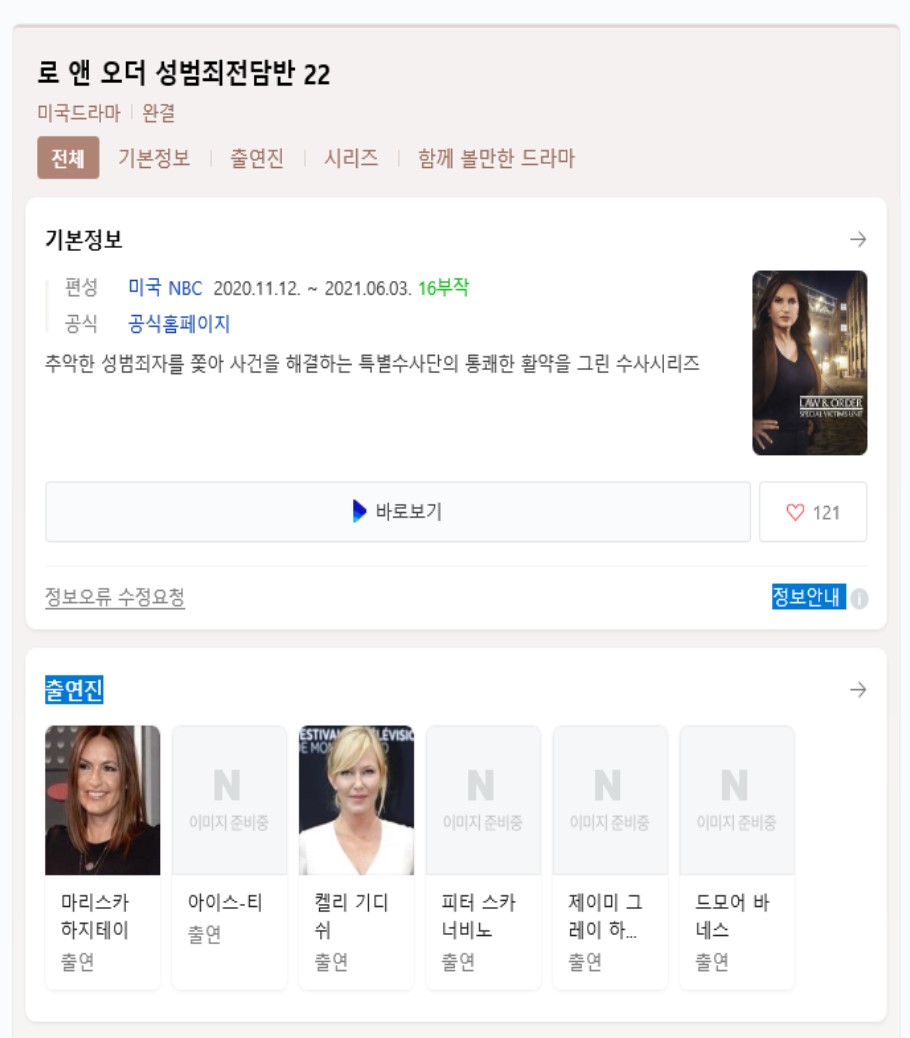Switch to the 출연진 tab

(x=257, y=158)
